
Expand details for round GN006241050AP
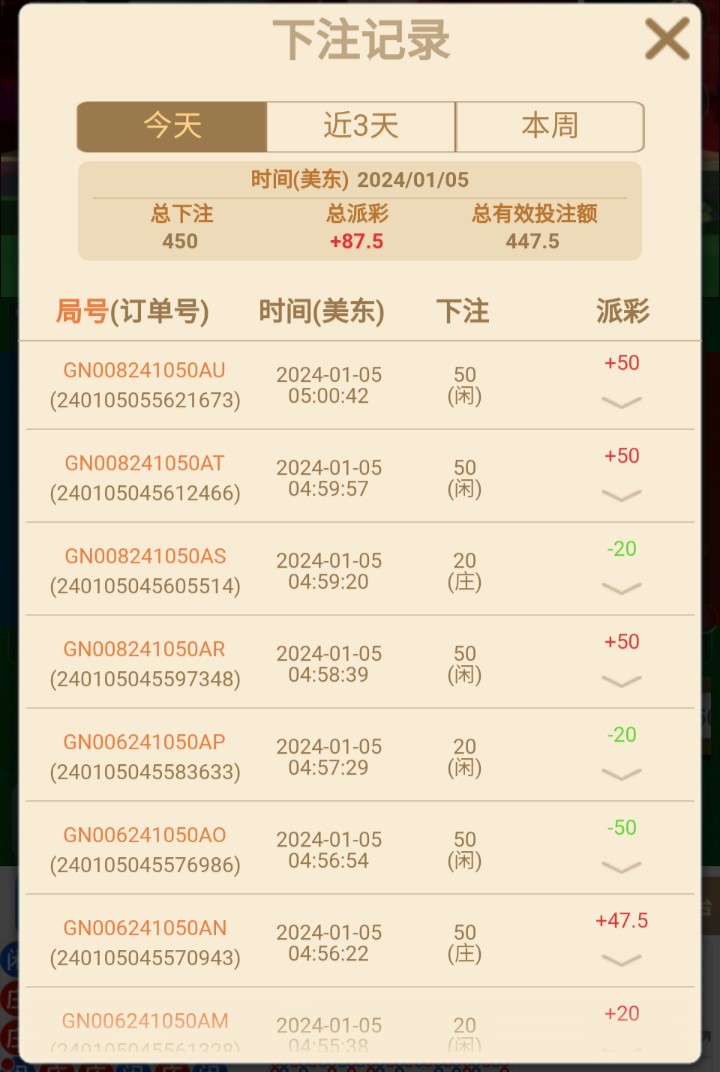pyautogui.click(x=622, y=774)
